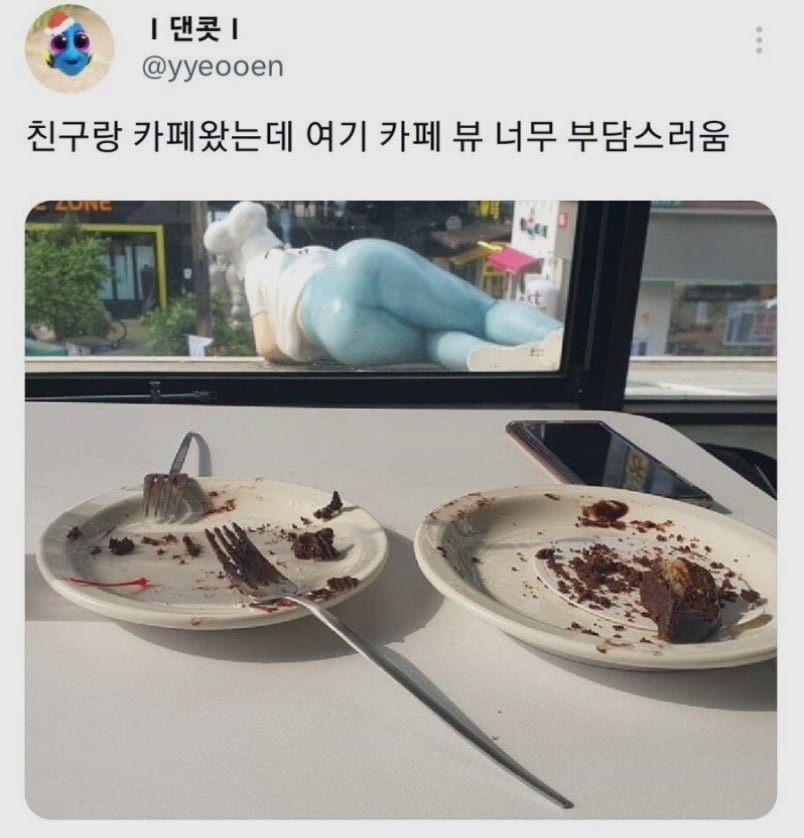
Task: Open the profile avatar of 댄콧
Action: click(69, 49)
